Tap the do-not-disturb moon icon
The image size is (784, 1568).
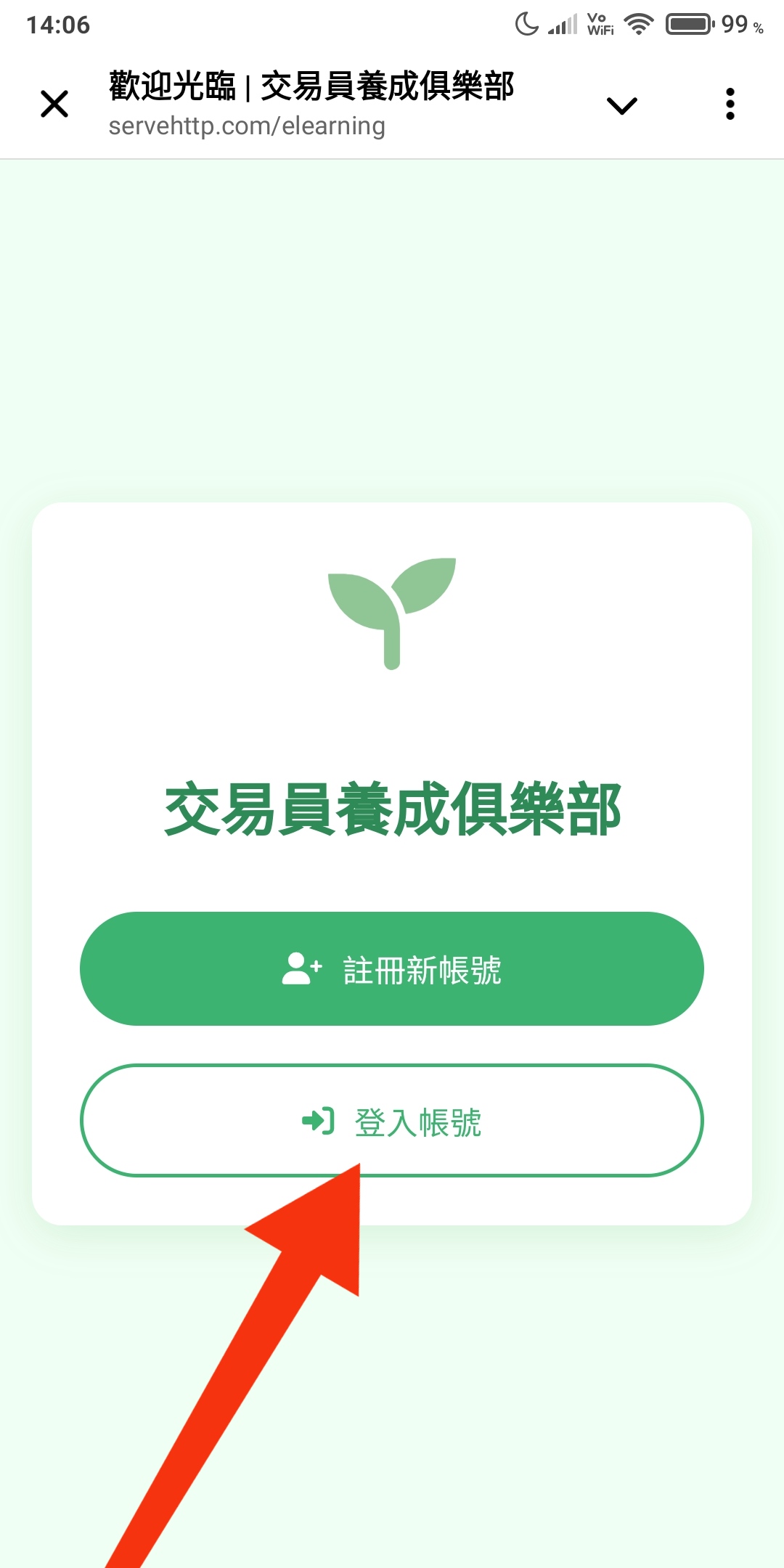coord(525,24)
